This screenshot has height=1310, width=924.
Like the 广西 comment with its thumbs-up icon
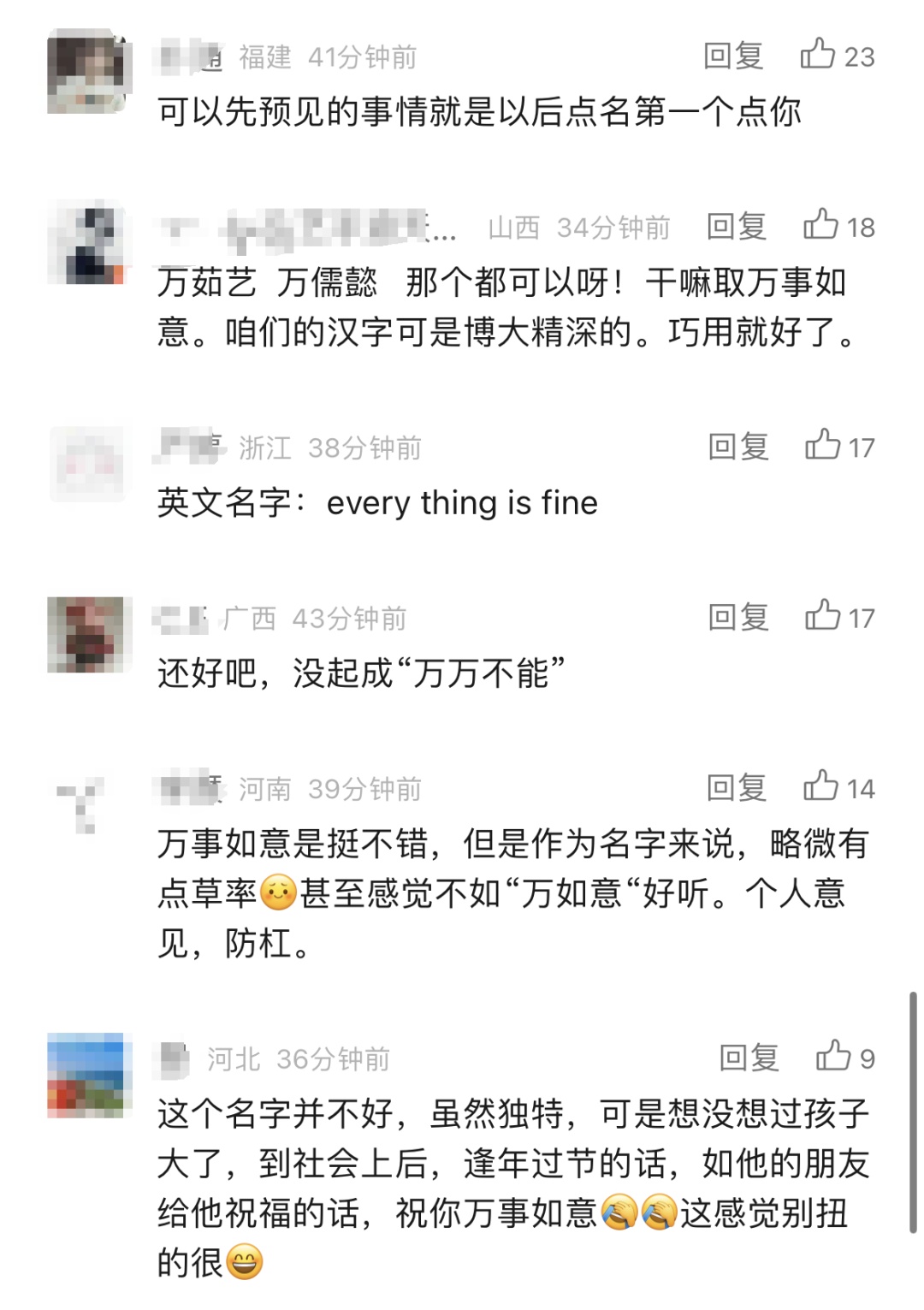(x=824, y=617)
